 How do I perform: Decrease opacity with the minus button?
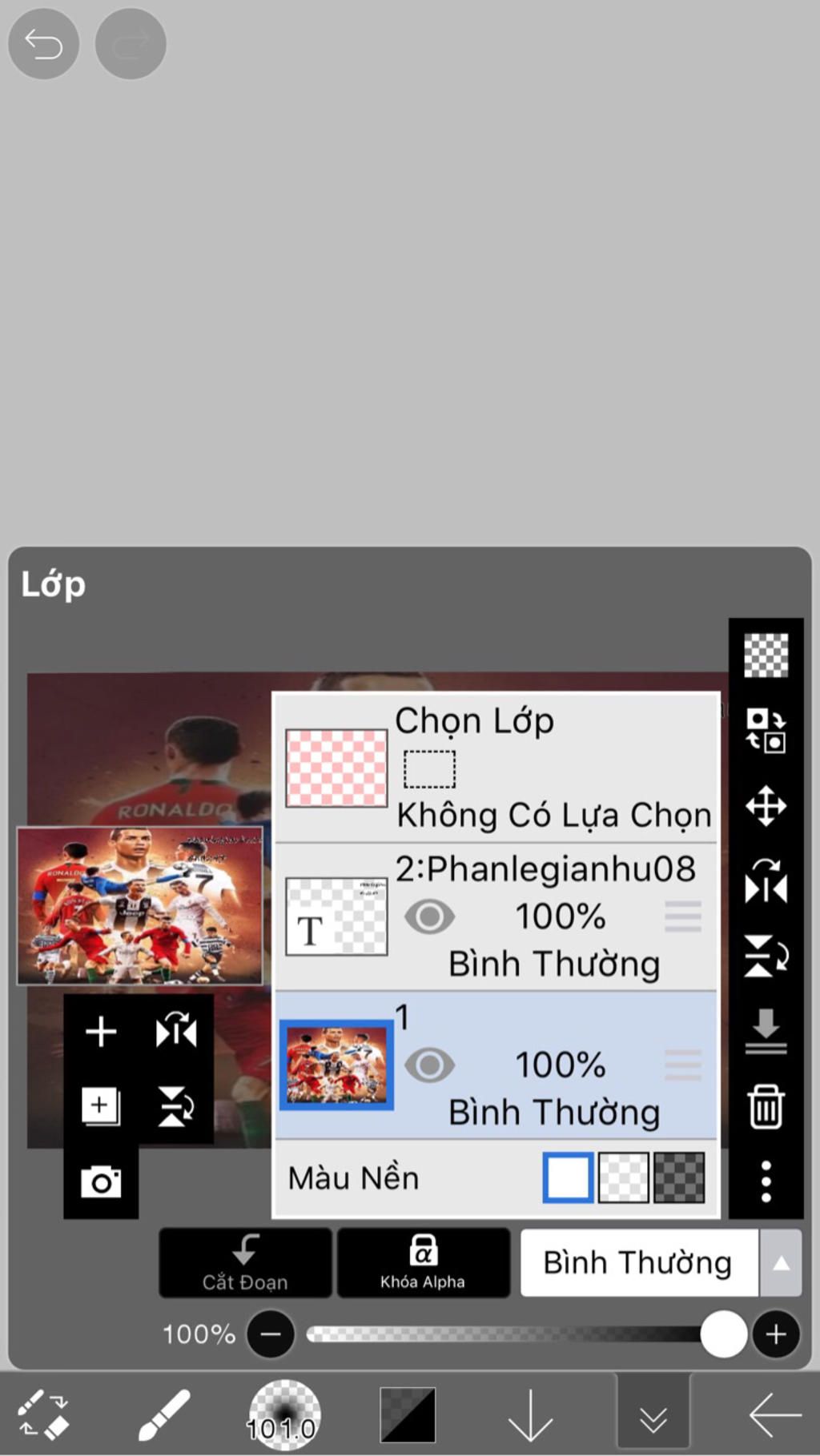coord(271,1334)
